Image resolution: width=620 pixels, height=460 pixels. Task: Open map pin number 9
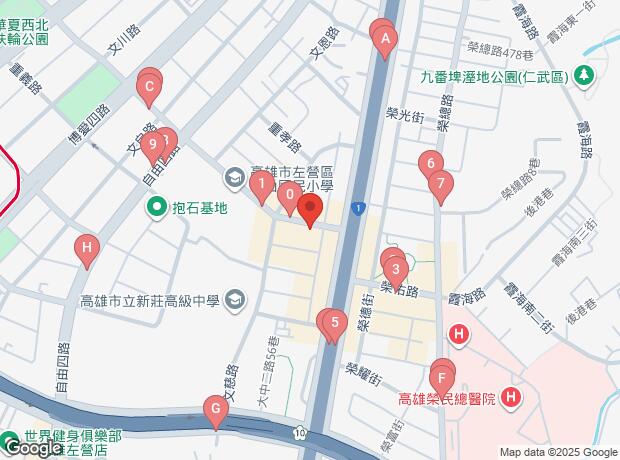coord(152,147)
